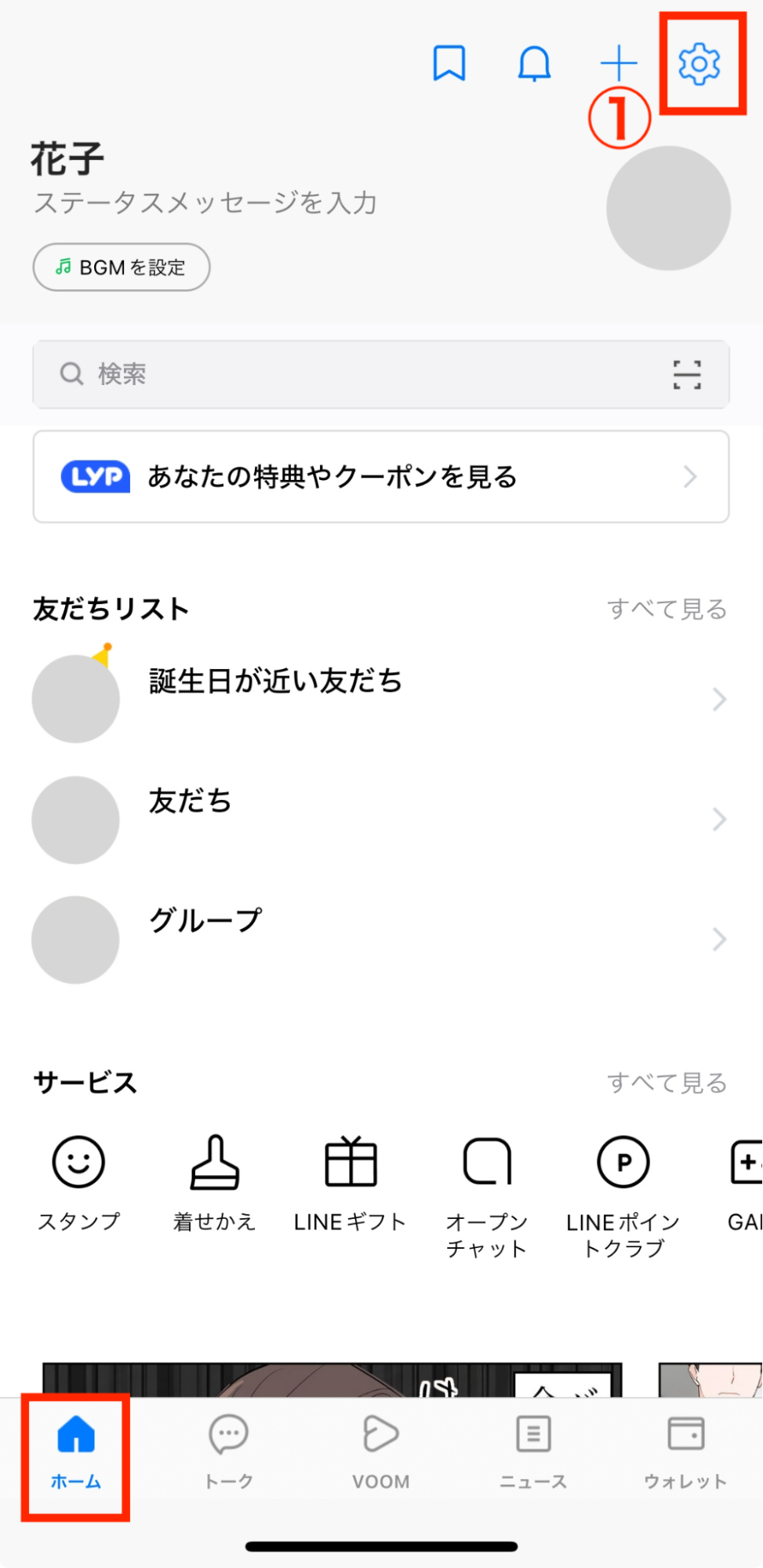The image size is (763, 1568).
Task: Open the settings gear icon
Action: 699,64
